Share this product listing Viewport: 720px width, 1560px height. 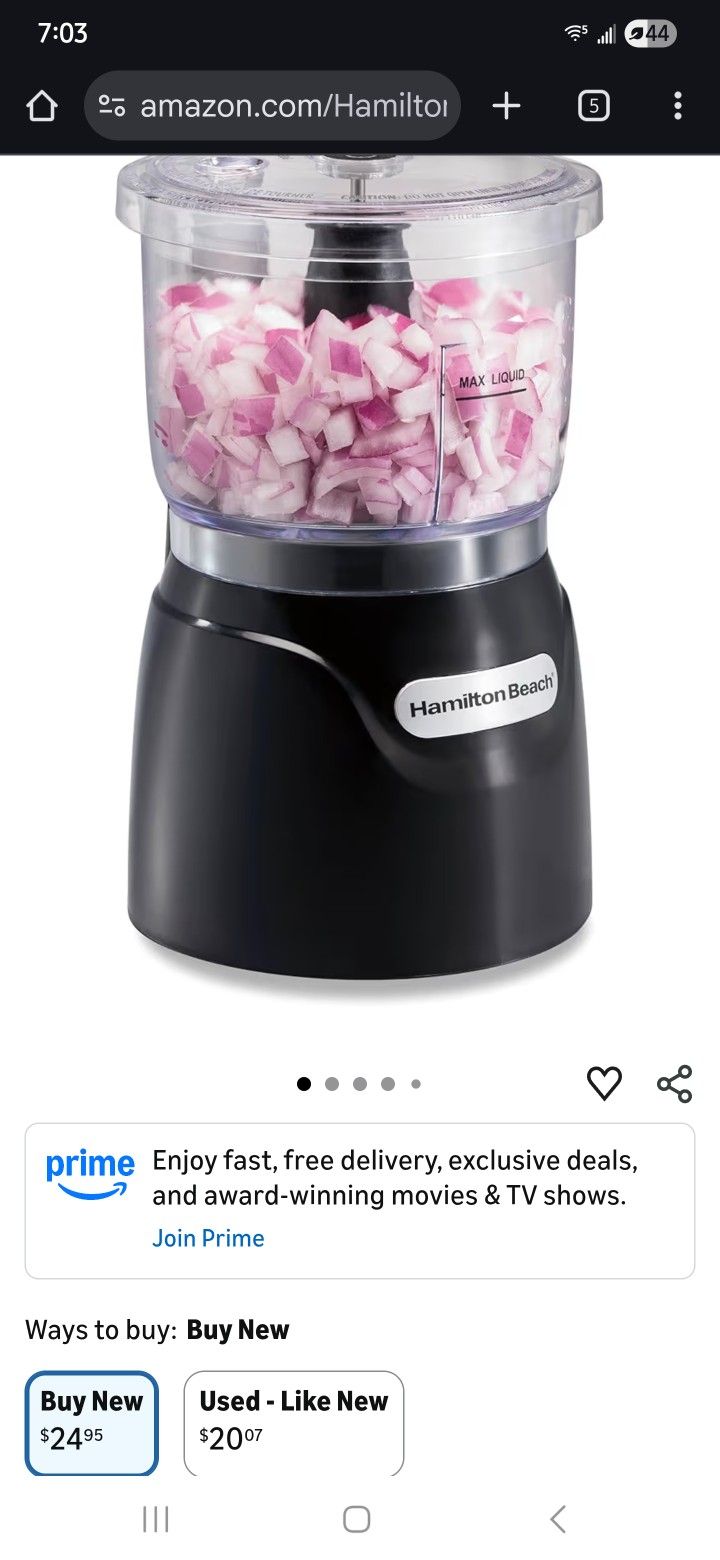point(674,1083)
